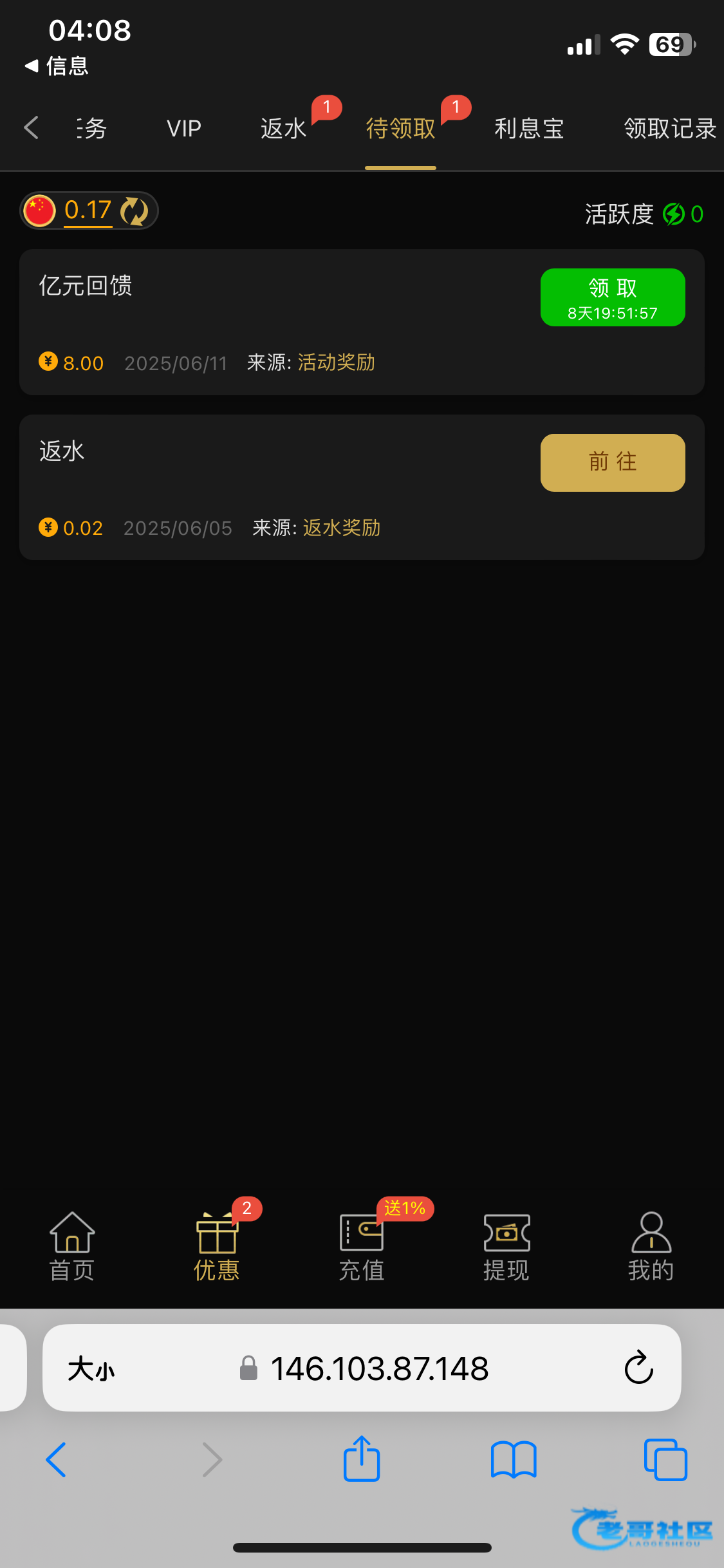
Task: Show all open Safari tabs
Action: coord(665,1459)
